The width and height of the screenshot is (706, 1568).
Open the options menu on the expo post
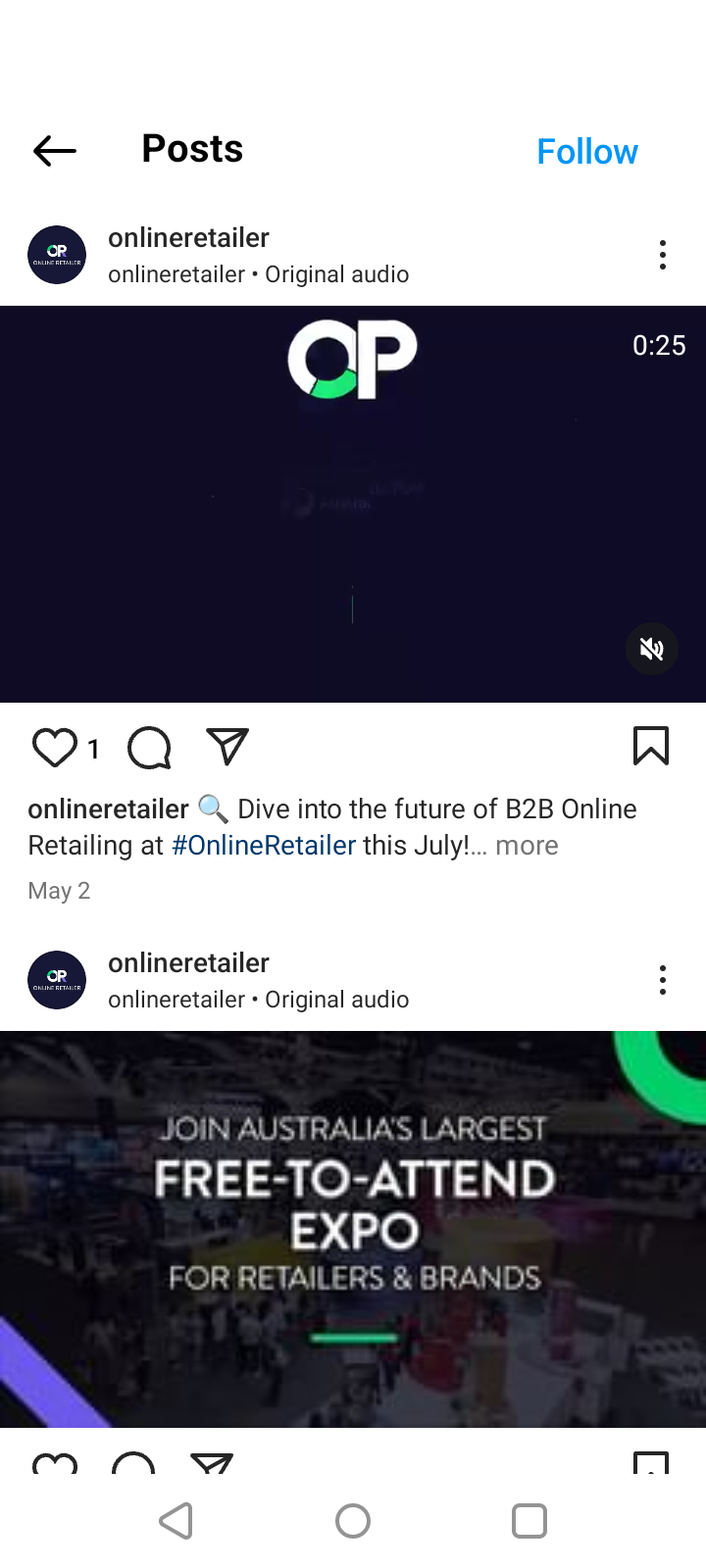(x=663, y=979)
